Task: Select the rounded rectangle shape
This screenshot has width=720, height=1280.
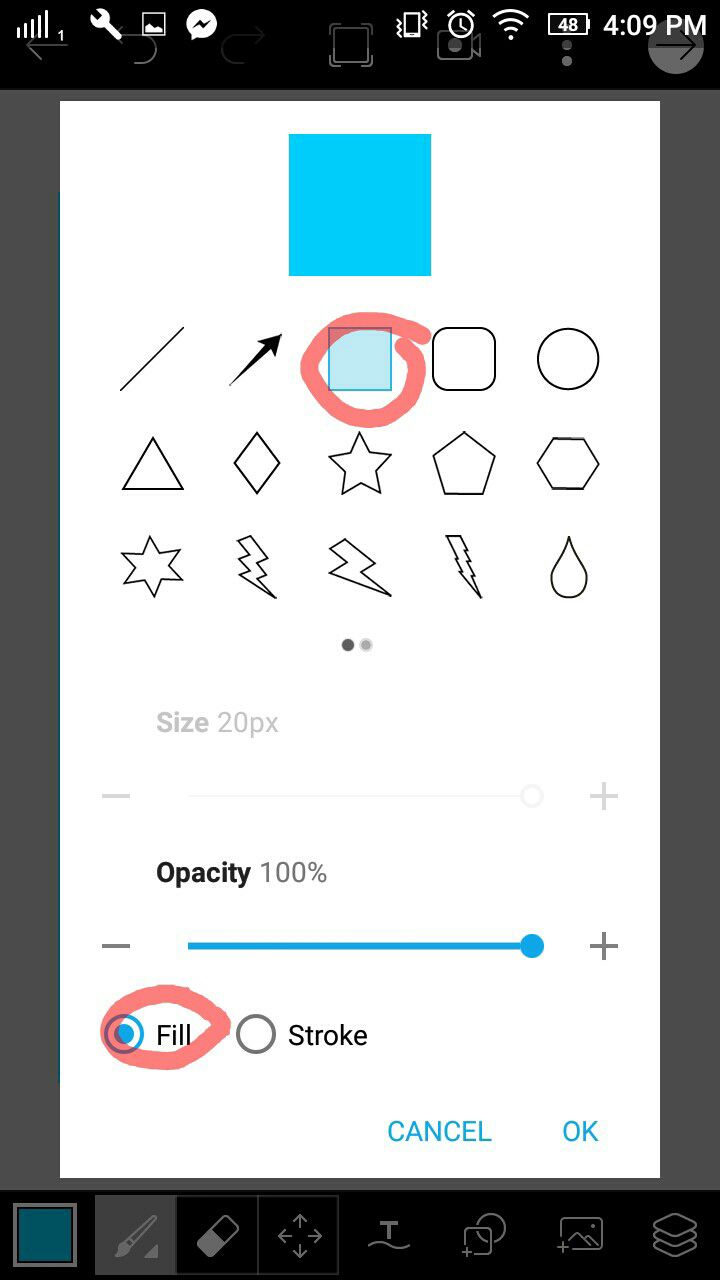Action: tap(464, 359)
